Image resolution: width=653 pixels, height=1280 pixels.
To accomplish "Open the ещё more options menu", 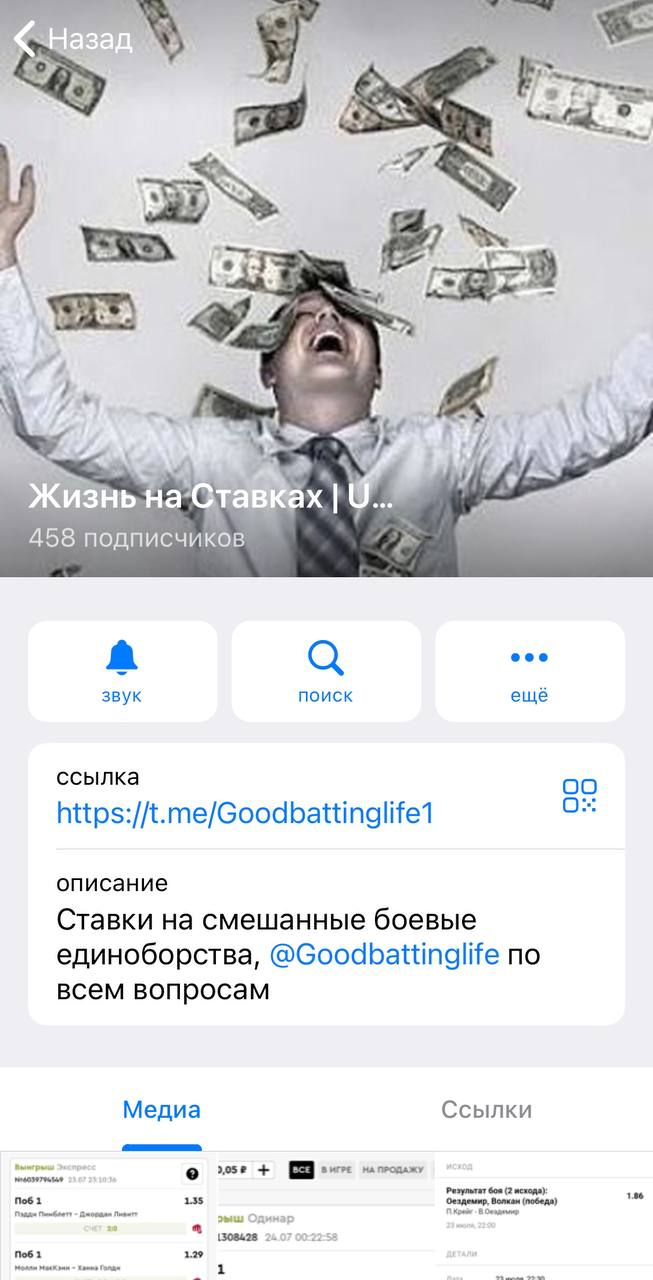I will click(x=529, y=671).
